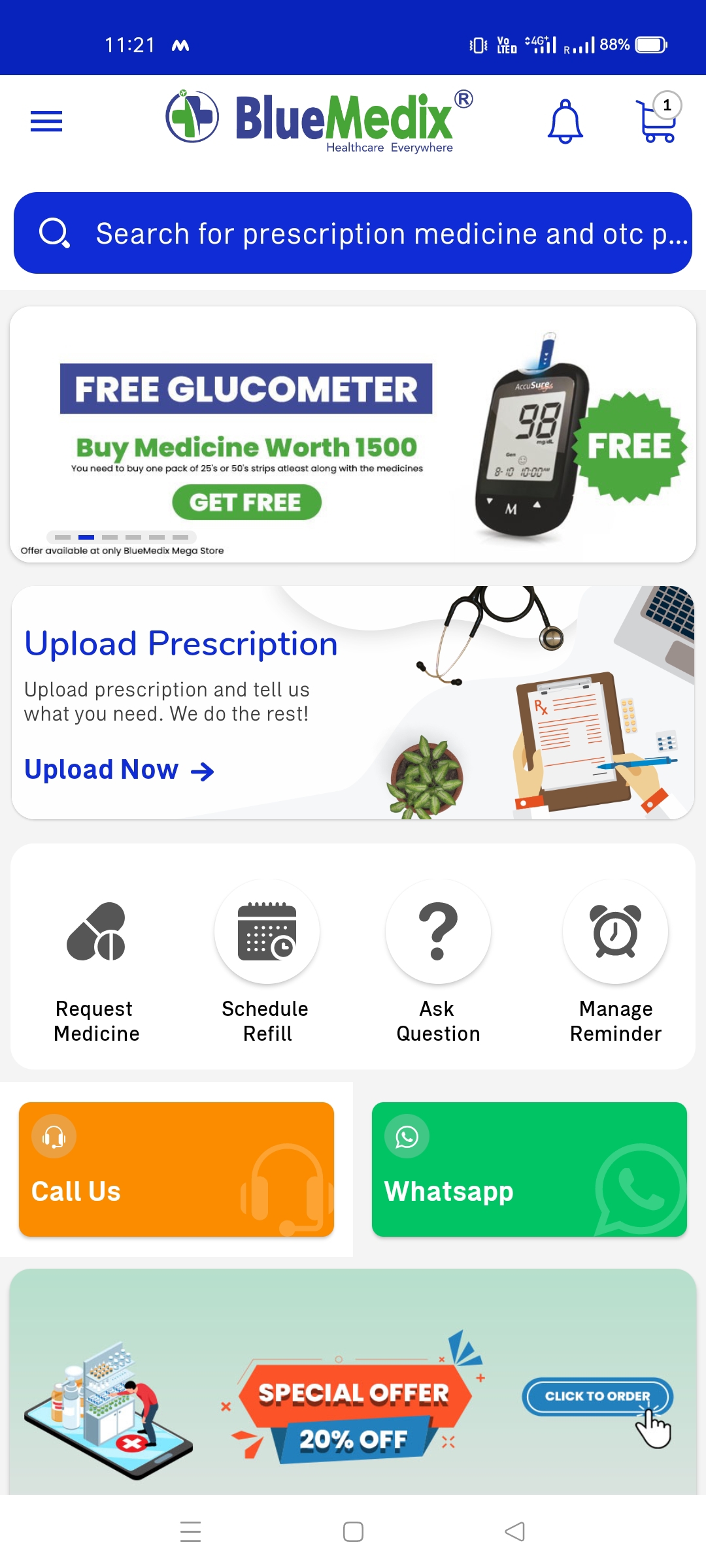The height and width of the screenshot is (1568, 706).
Task: Open the Free Glucometer offer banner
Action: [353, 434]
